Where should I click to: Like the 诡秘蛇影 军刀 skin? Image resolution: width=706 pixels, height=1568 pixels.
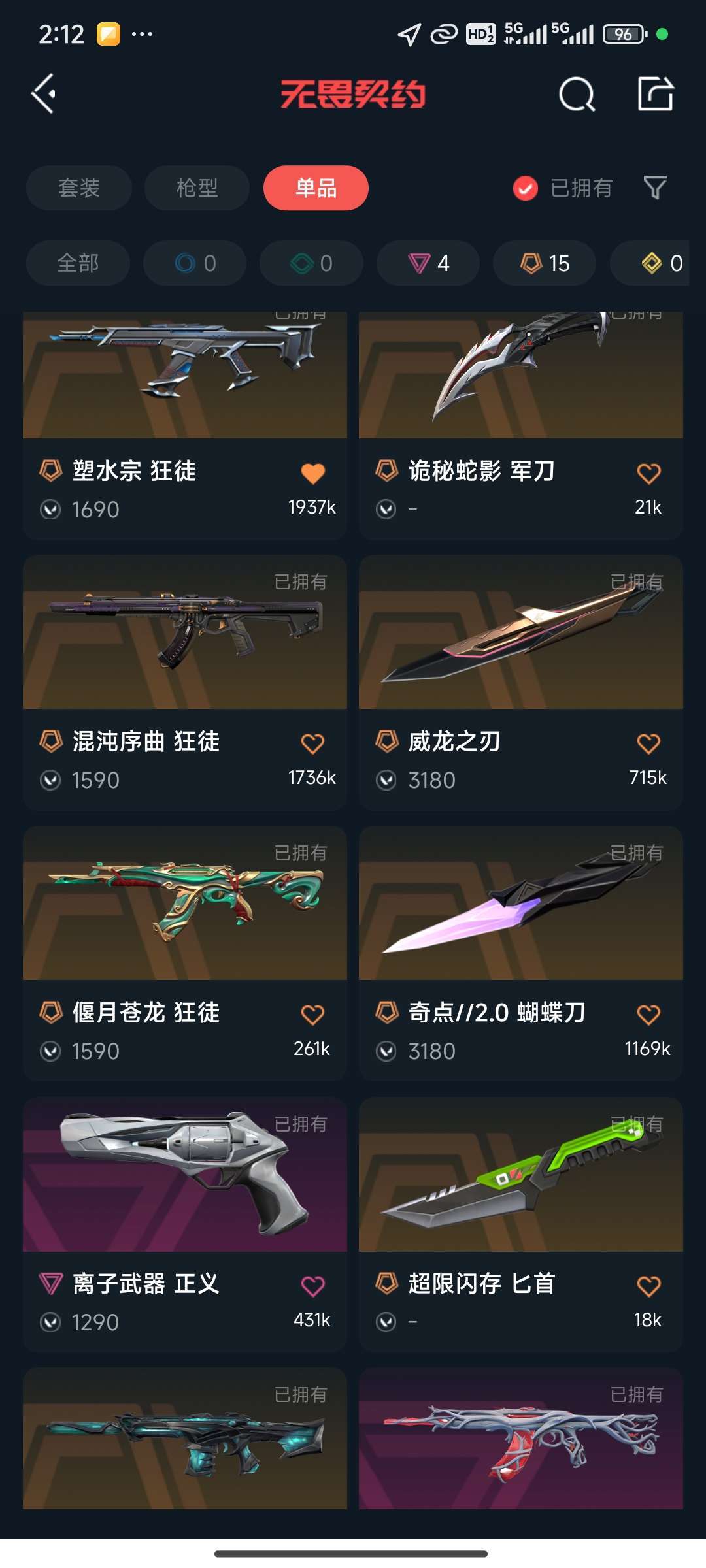tap(648, 473)
